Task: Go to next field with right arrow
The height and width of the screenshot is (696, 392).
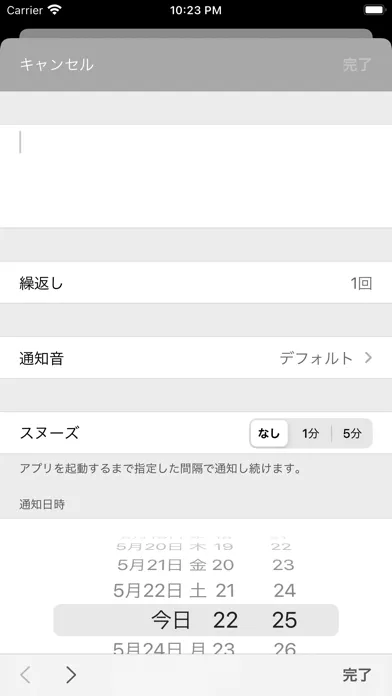Action: coord(71,675)
